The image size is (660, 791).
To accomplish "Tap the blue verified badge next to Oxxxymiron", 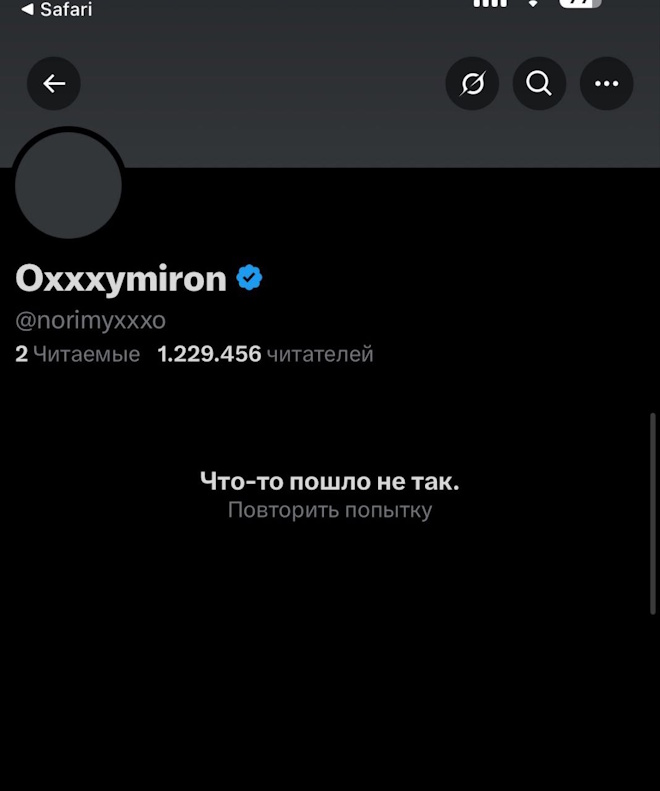I will tap(249, 278).
